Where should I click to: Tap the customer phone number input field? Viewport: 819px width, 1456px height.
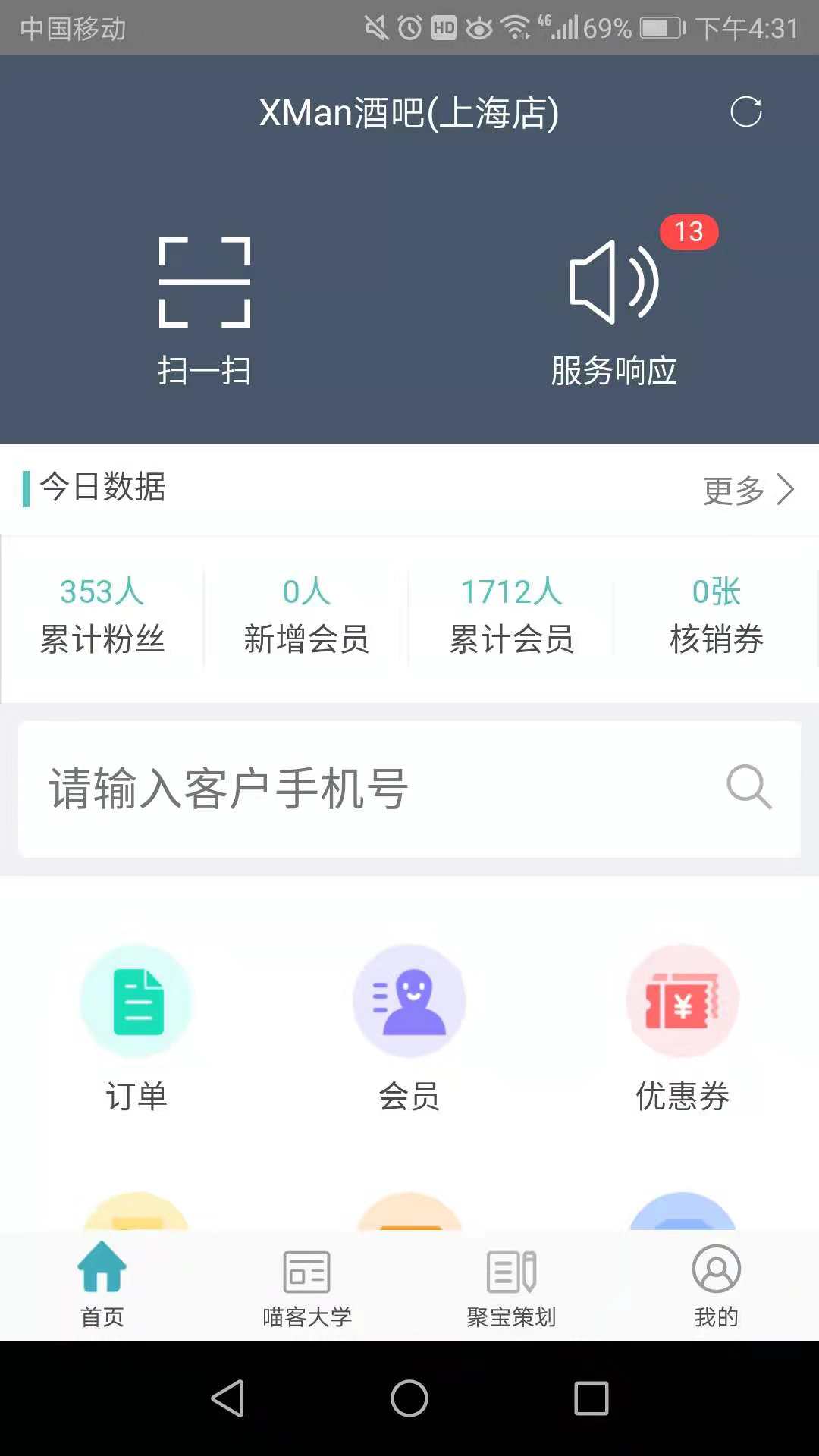[409, 789]
